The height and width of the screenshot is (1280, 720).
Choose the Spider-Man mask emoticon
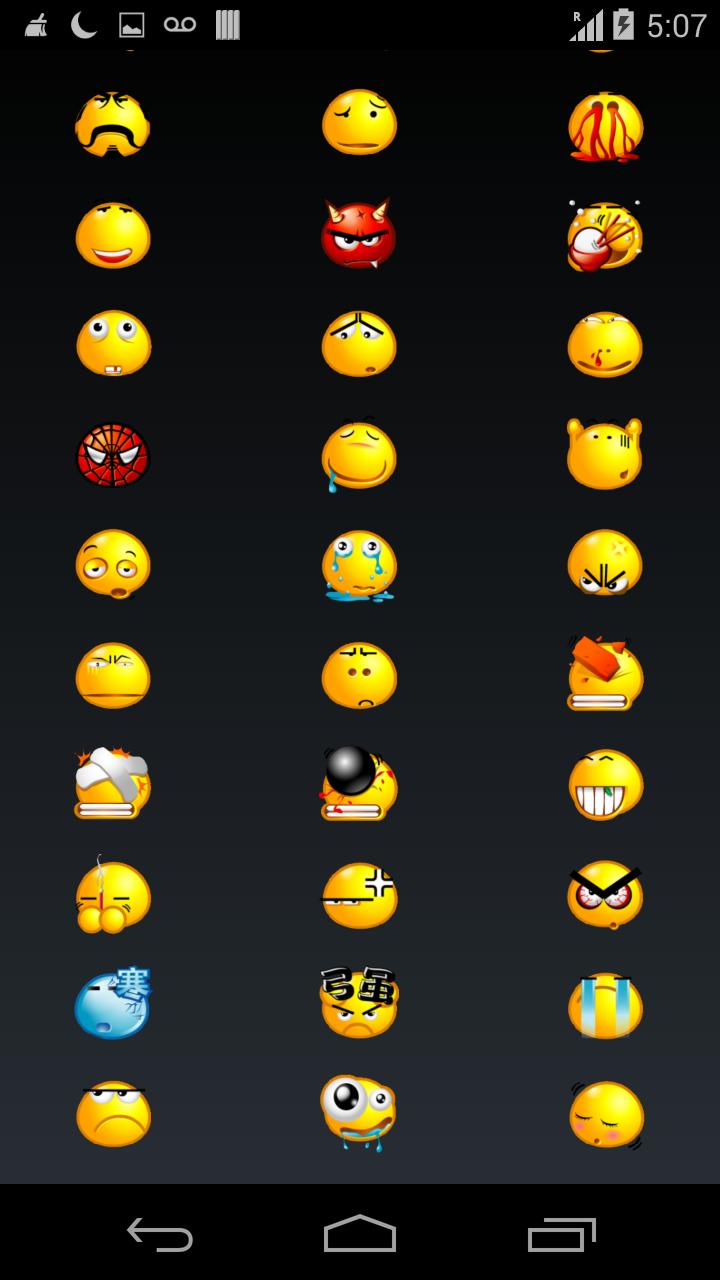[113, 454]
